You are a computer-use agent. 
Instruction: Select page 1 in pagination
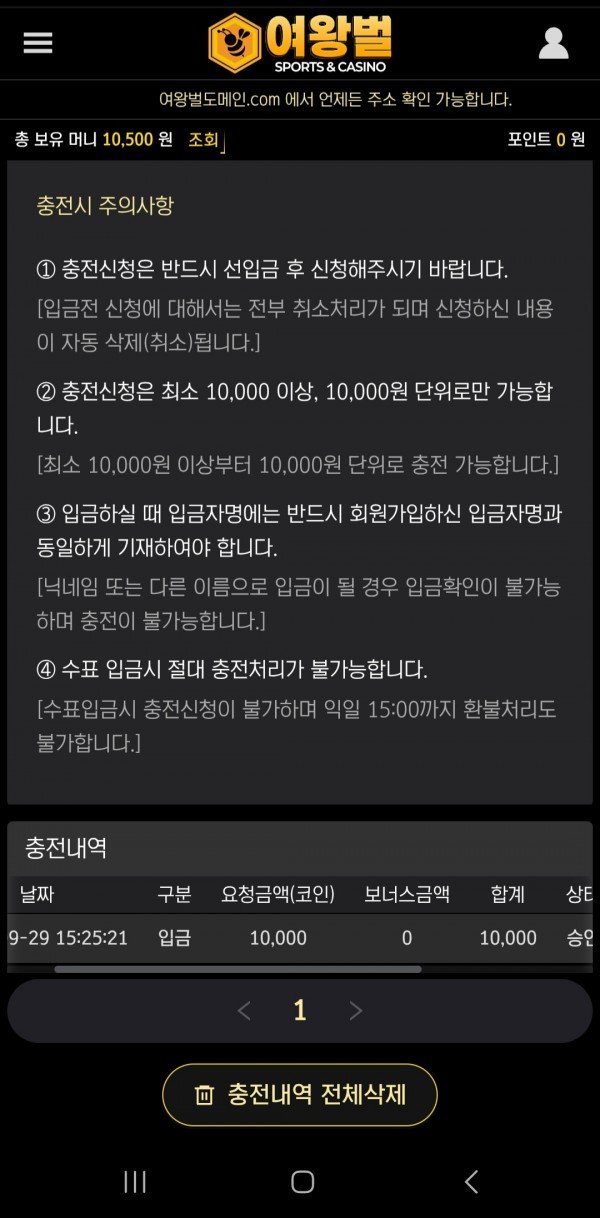pyautogui.click(x=299, y=1011)
